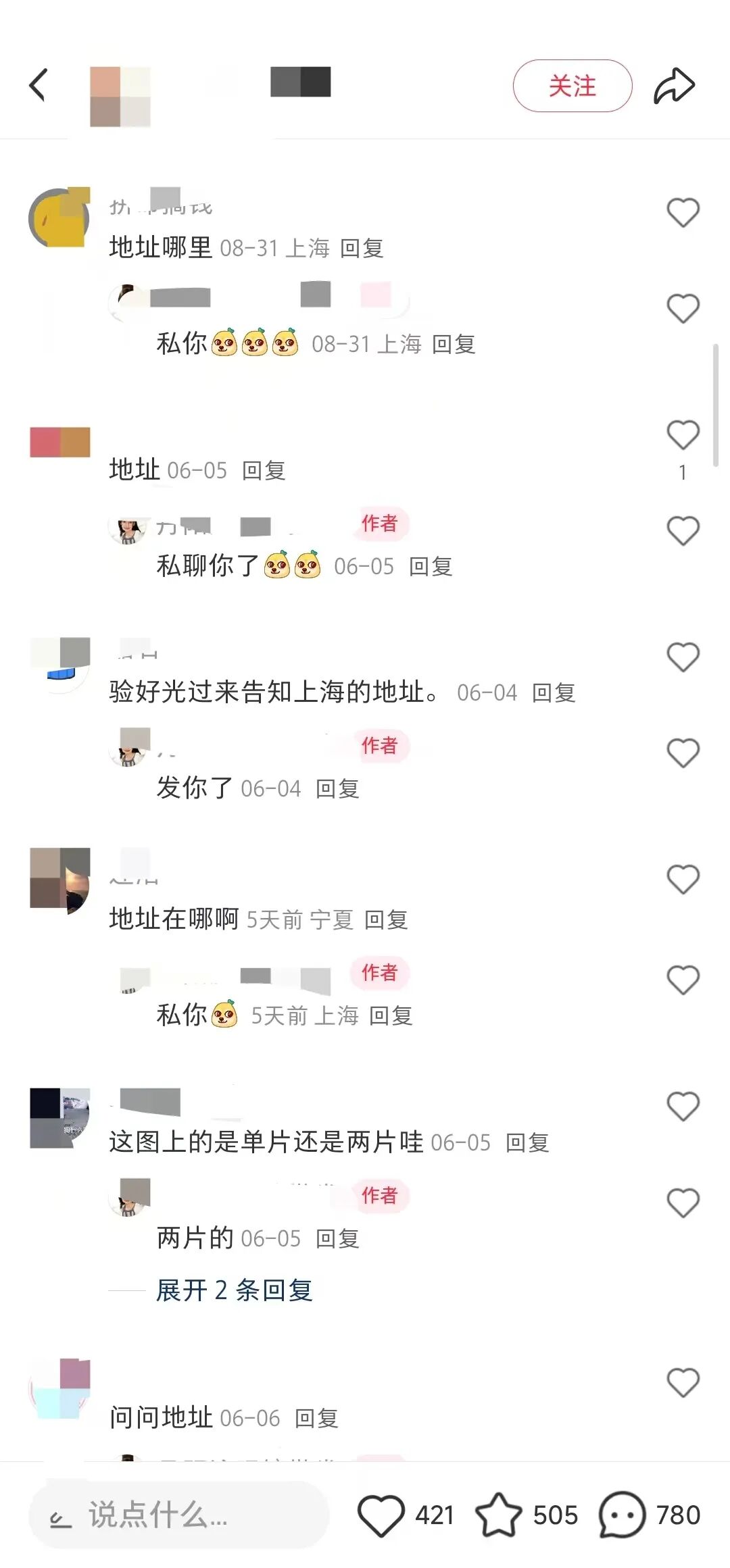Screen dimensions: 730x1568
Task: Like the comment 验好光过来告知上海的地址
Action: [683, 657]
